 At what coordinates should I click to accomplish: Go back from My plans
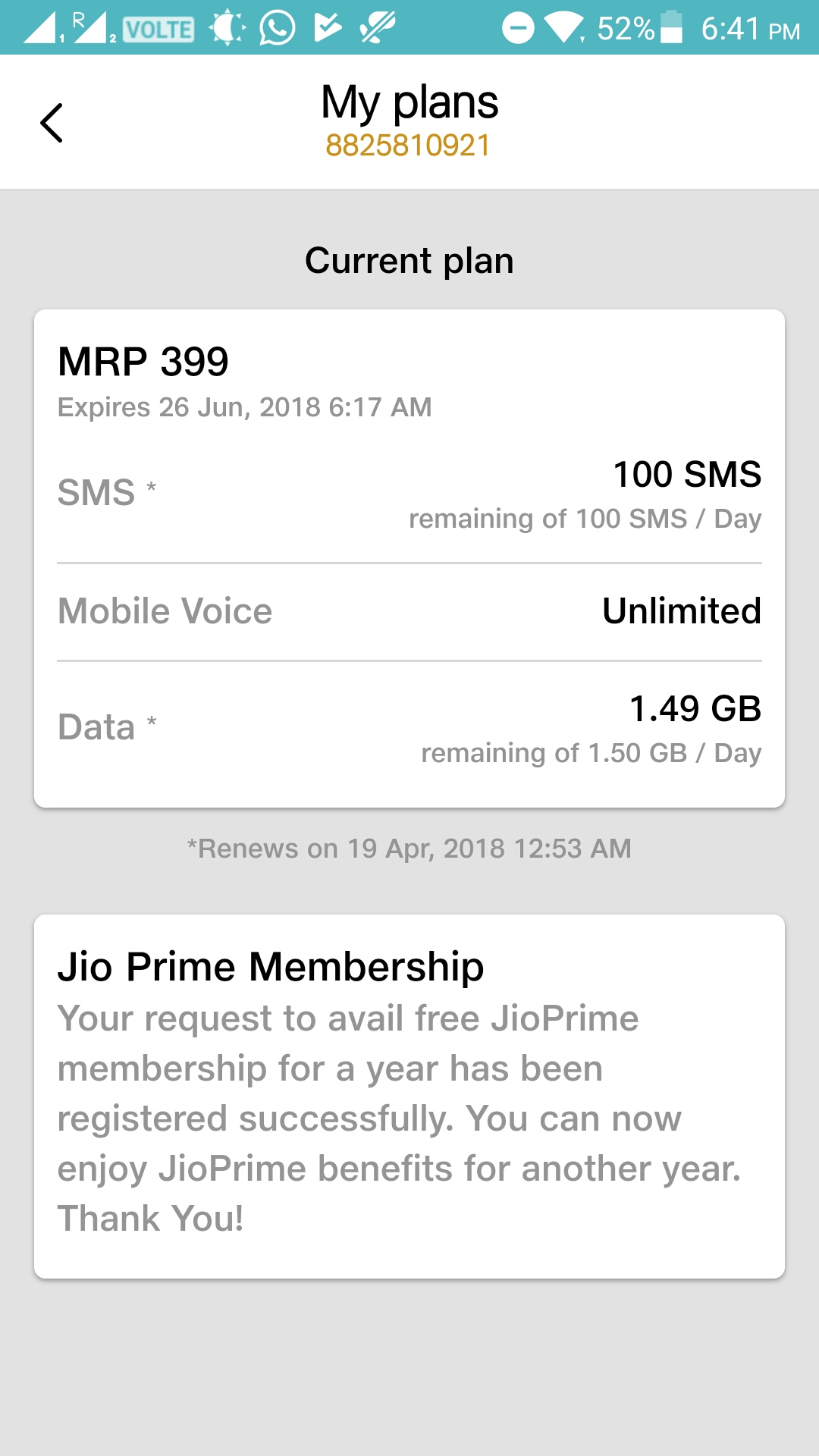[52, 123]
